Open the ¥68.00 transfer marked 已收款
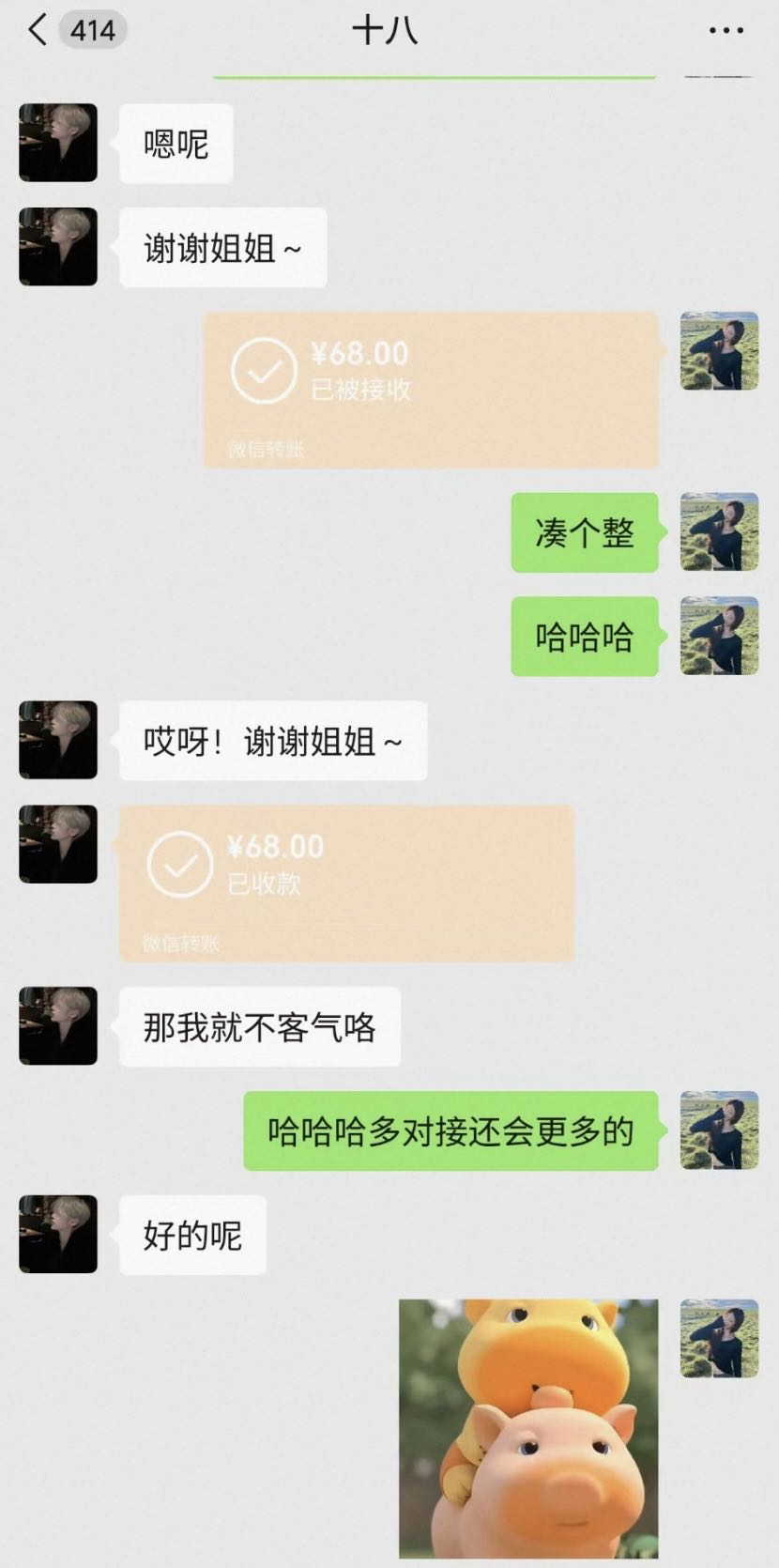This screenshot has width=779, height=1568. pos(345,882)
